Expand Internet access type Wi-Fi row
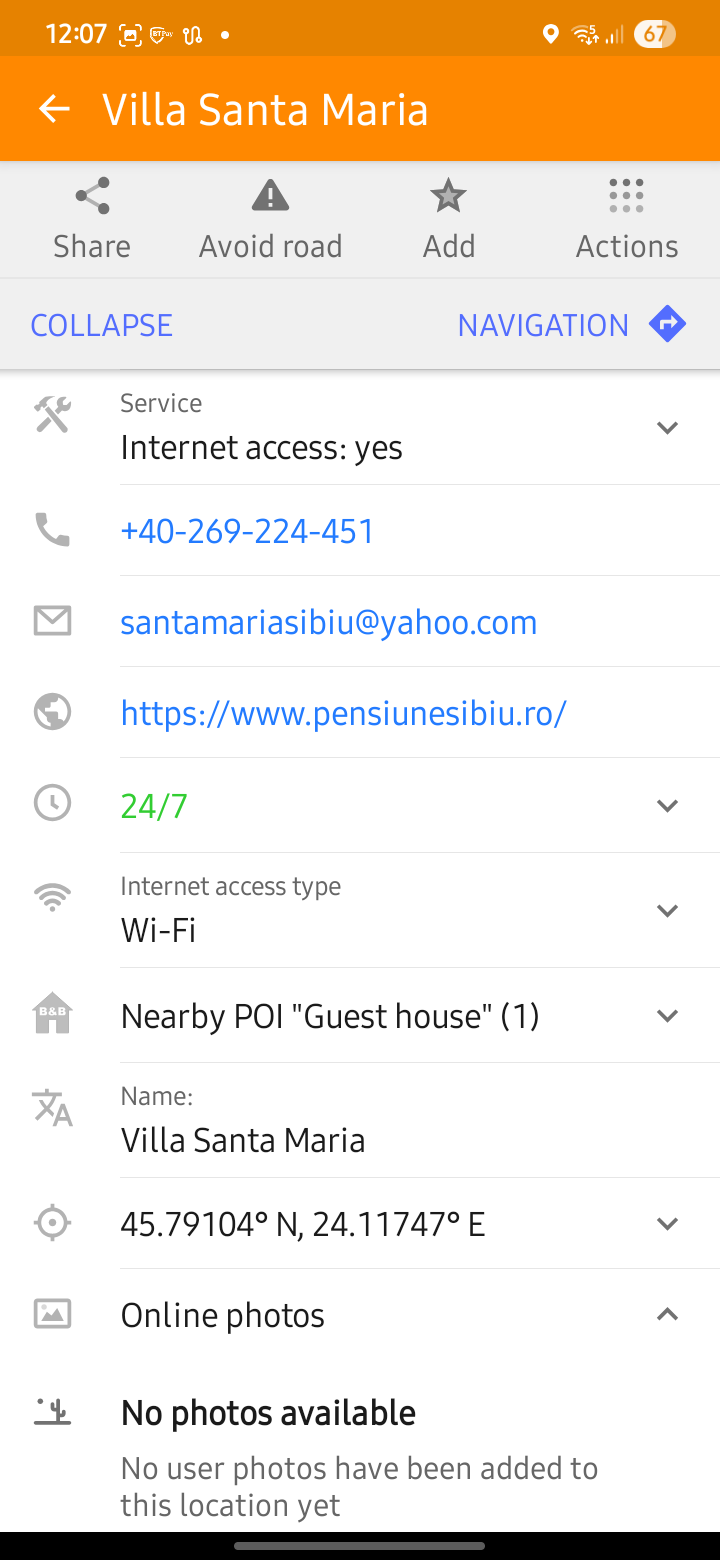The width and height of the screenshot is (720, 1560). [x=360, y=910]
